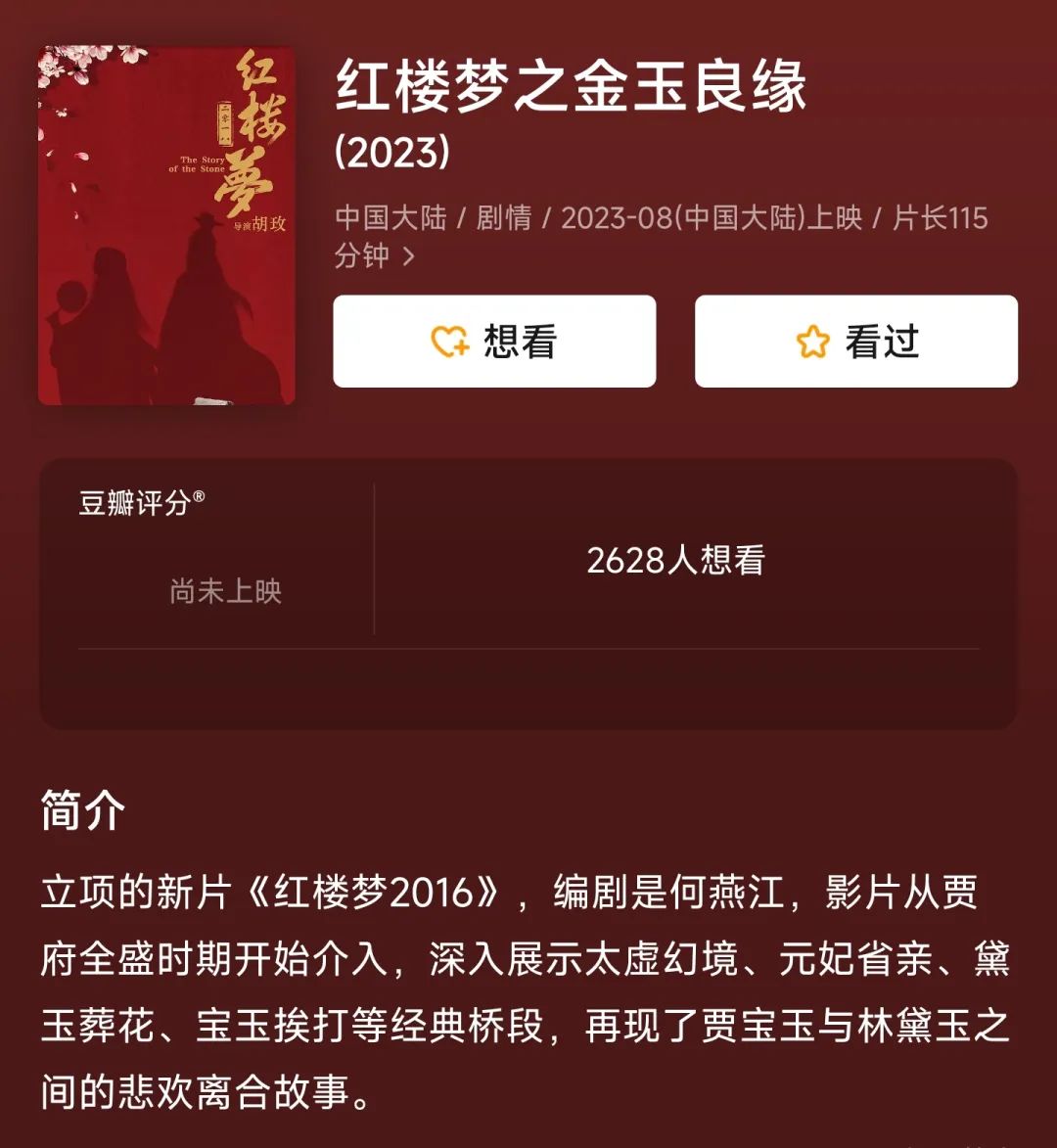
Task: Open the 红楼梦 movie poster
Action: tap(166, 225)
